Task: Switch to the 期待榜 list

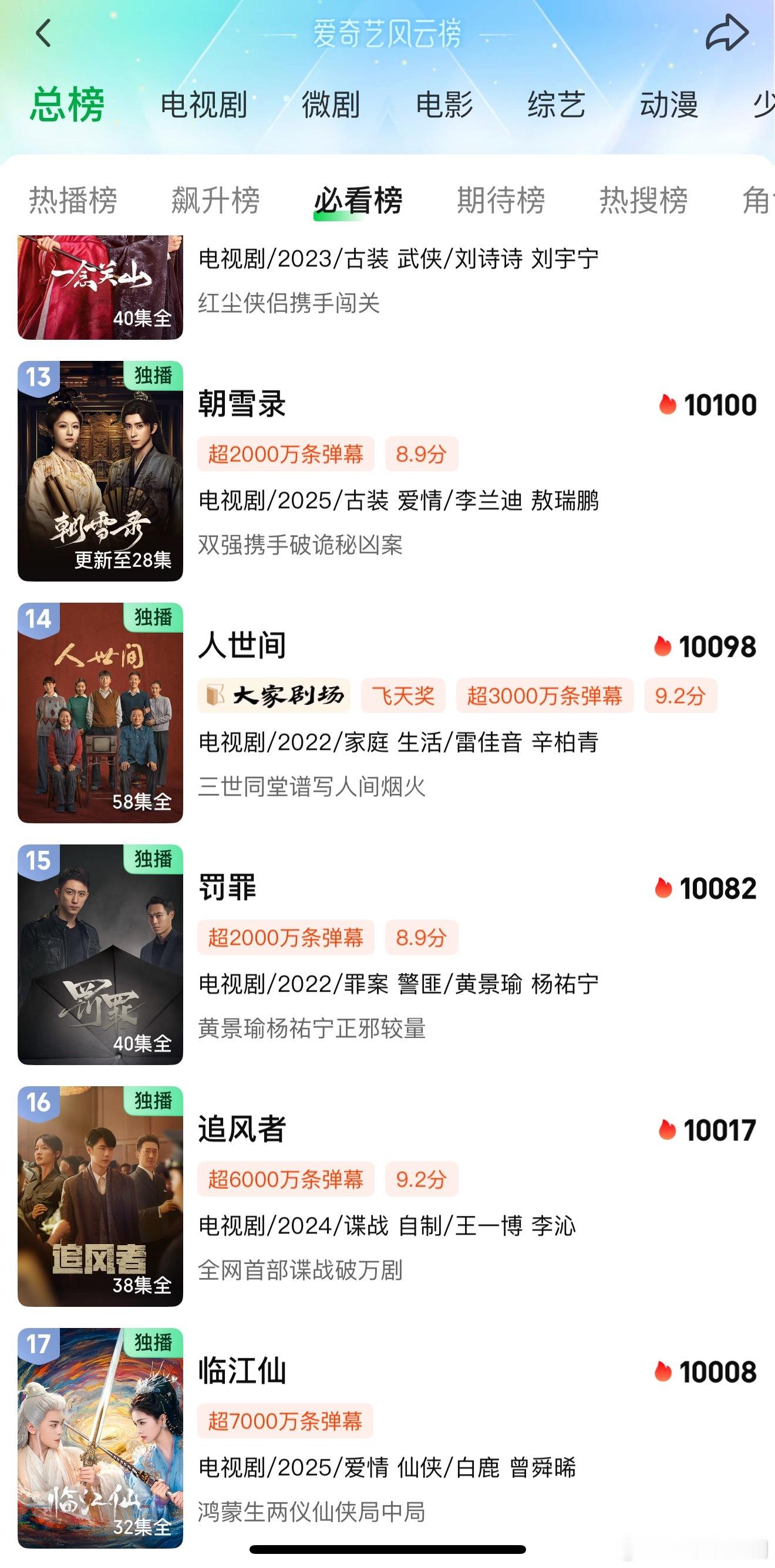Action: (x=501, y=200)
